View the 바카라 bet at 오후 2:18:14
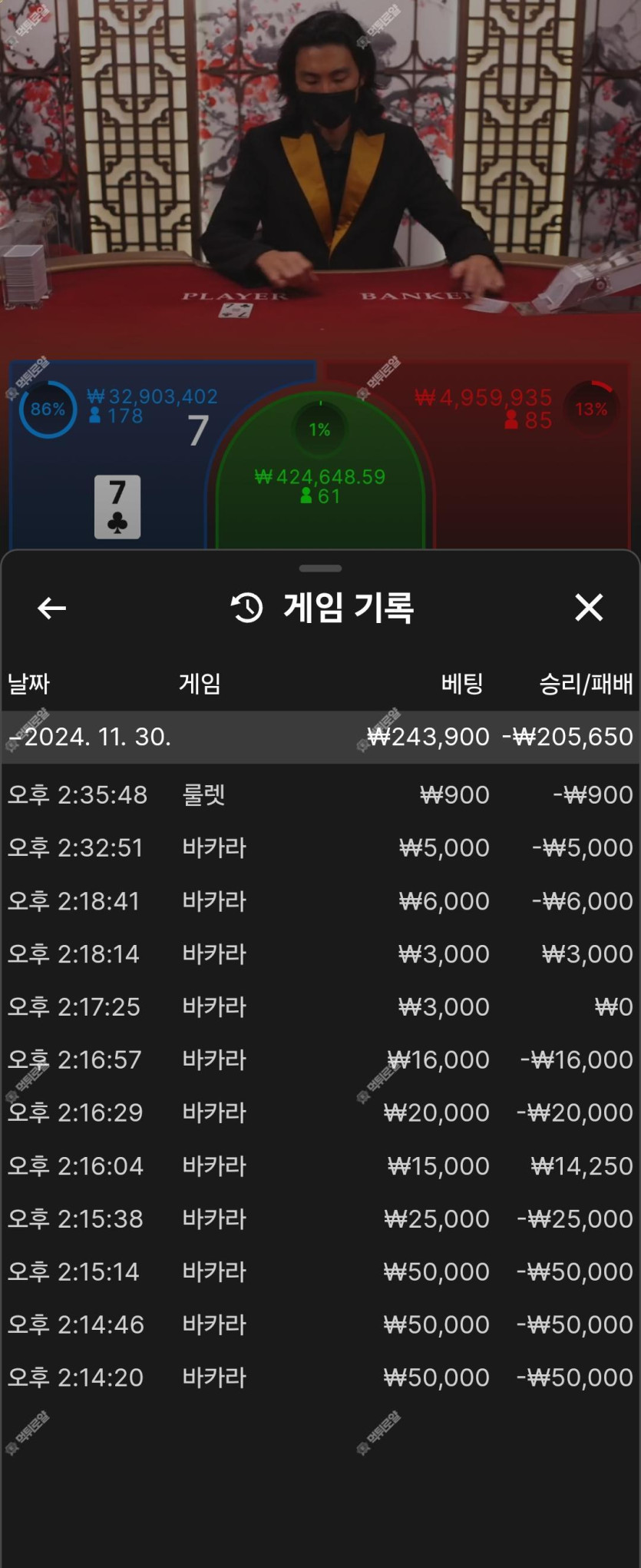This screenshot has width=641, height=1568. pos(319,953)
